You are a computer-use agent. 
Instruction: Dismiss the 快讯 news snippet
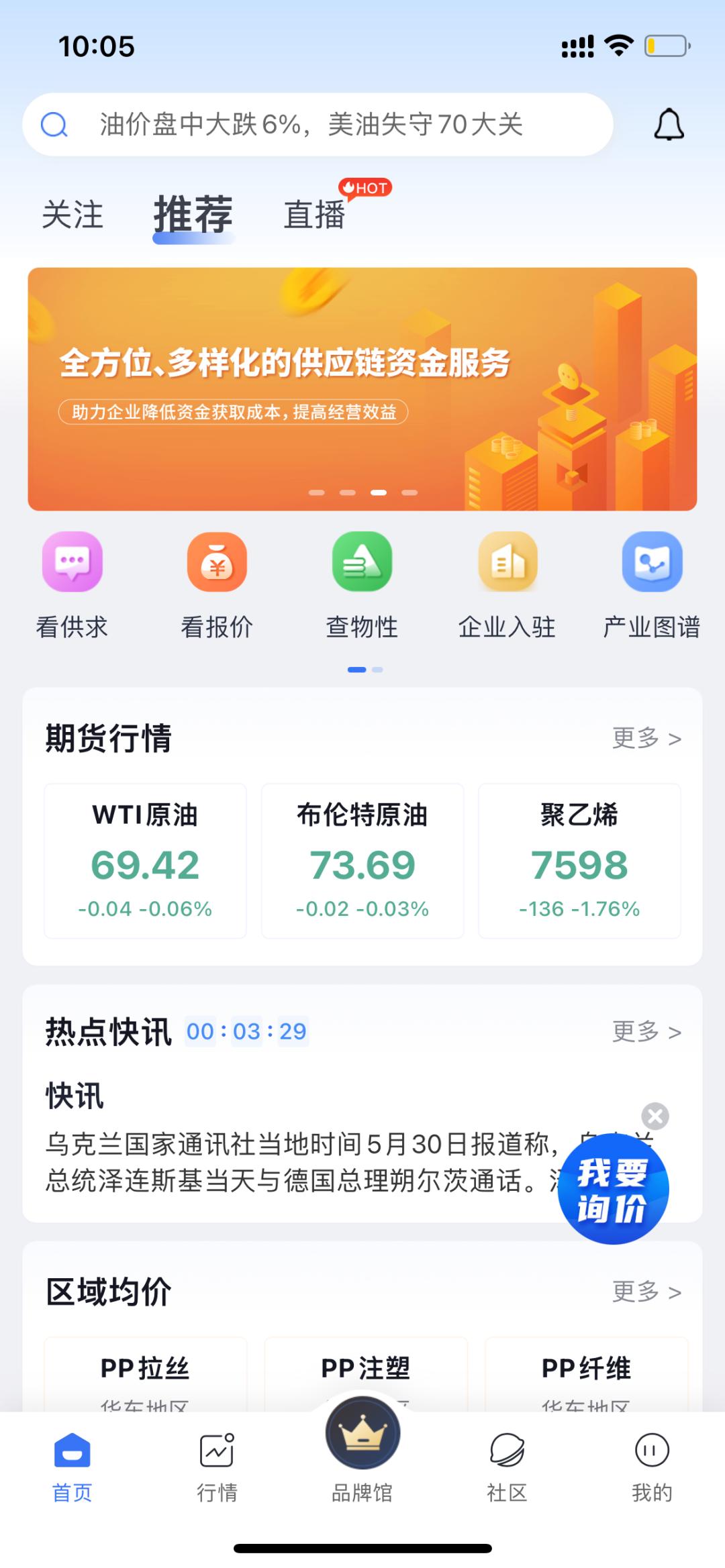[x=656, y=1116]
